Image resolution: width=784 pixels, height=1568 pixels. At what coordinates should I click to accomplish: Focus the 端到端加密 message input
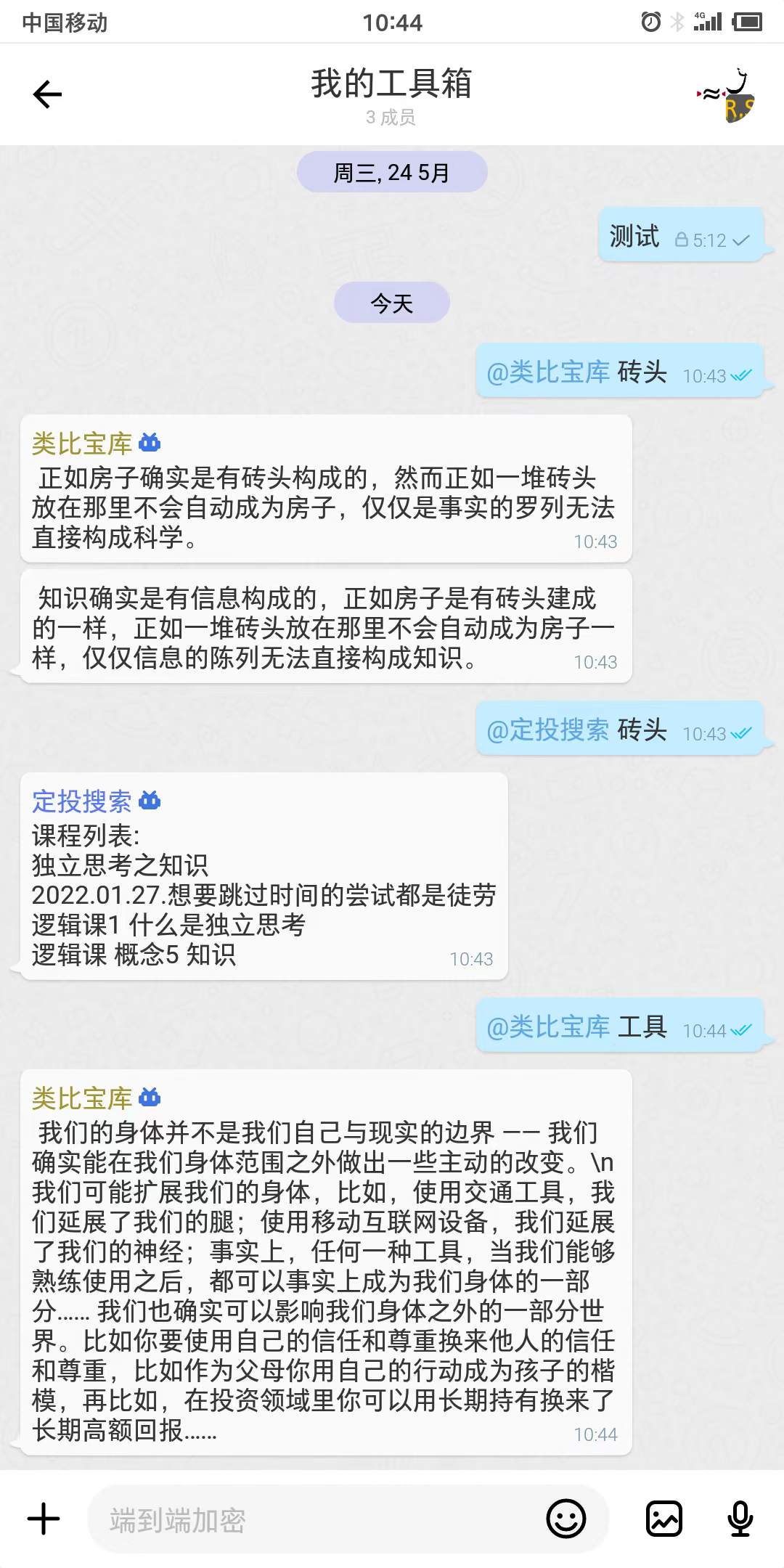(x=312, y=1520)
